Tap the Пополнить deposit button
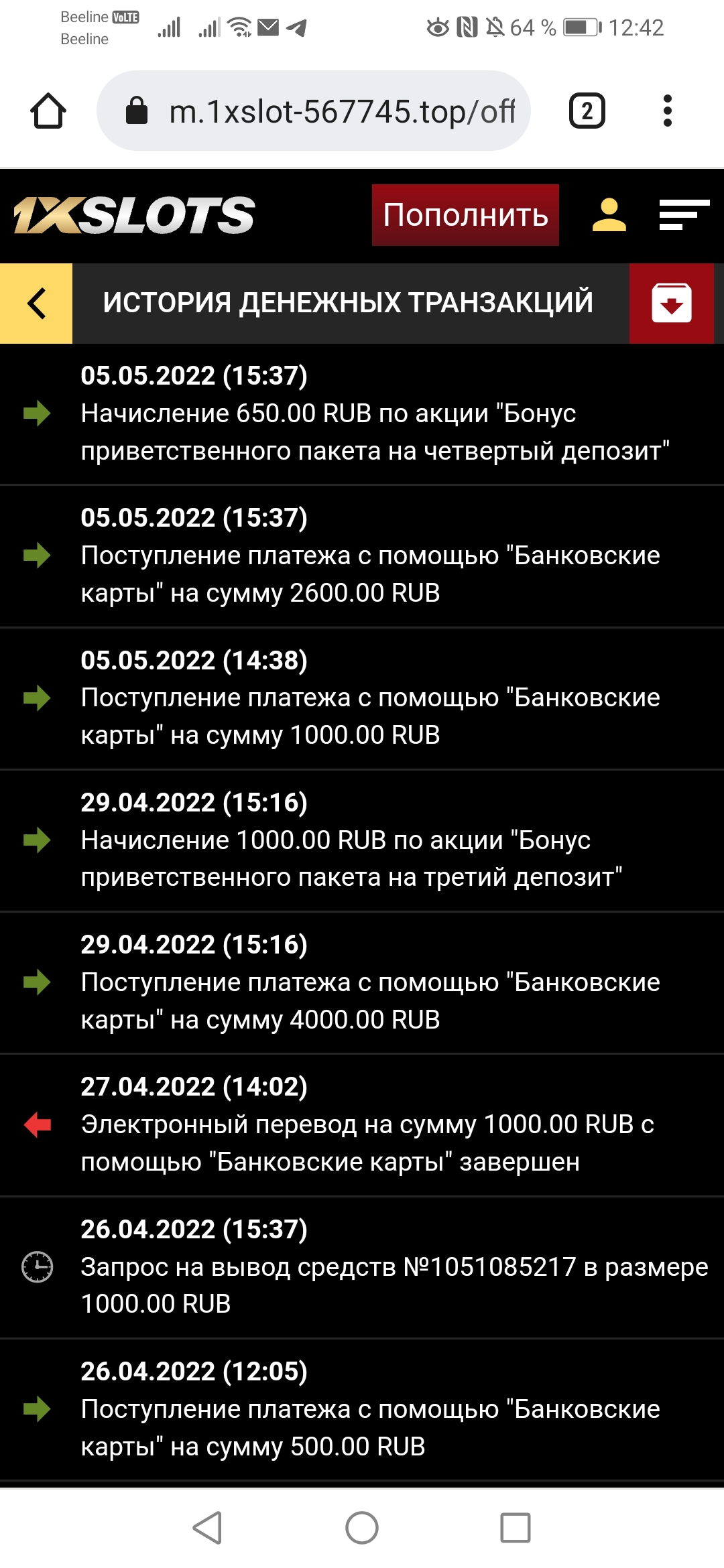 point(465,215)
